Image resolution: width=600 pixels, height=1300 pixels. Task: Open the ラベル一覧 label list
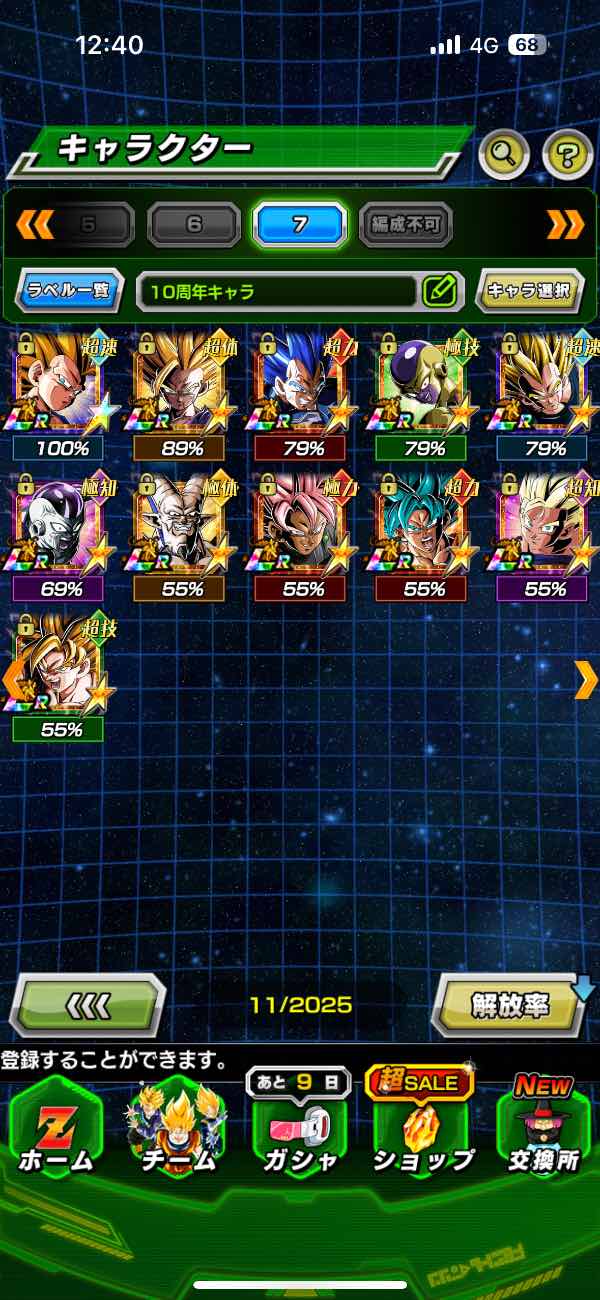point(70,292)
